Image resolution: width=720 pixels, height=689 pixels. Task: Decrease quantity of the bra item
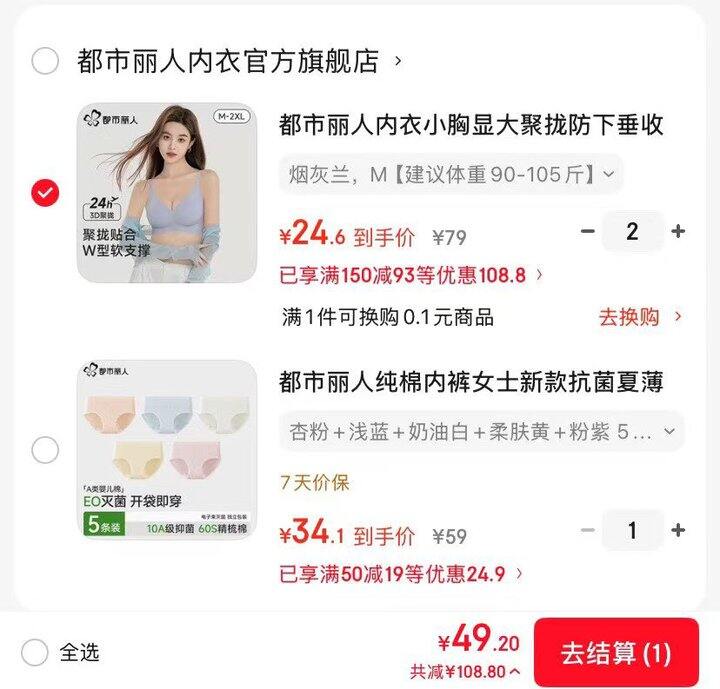tap(588, 232)
